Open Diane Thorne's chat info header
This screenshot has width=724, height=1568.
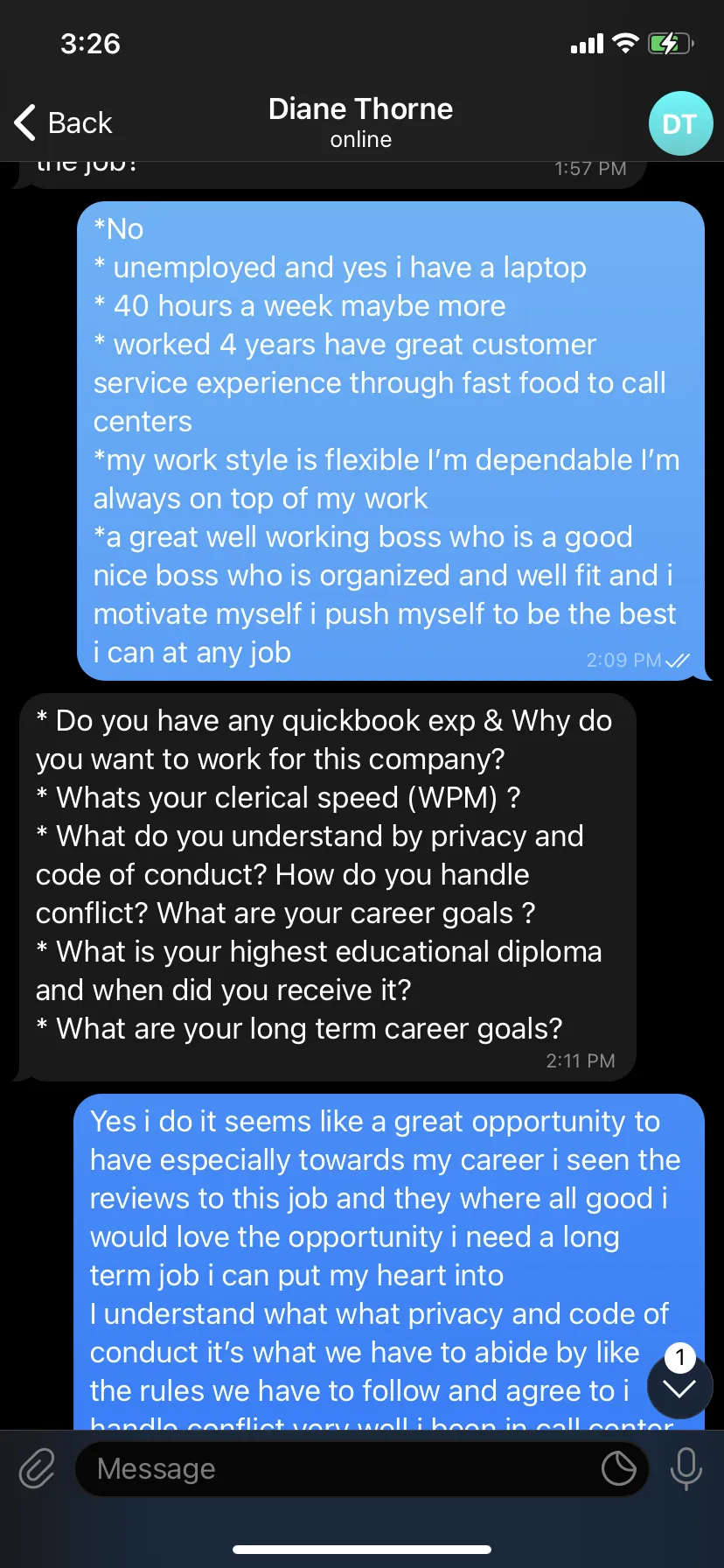(x=360, y=122)
